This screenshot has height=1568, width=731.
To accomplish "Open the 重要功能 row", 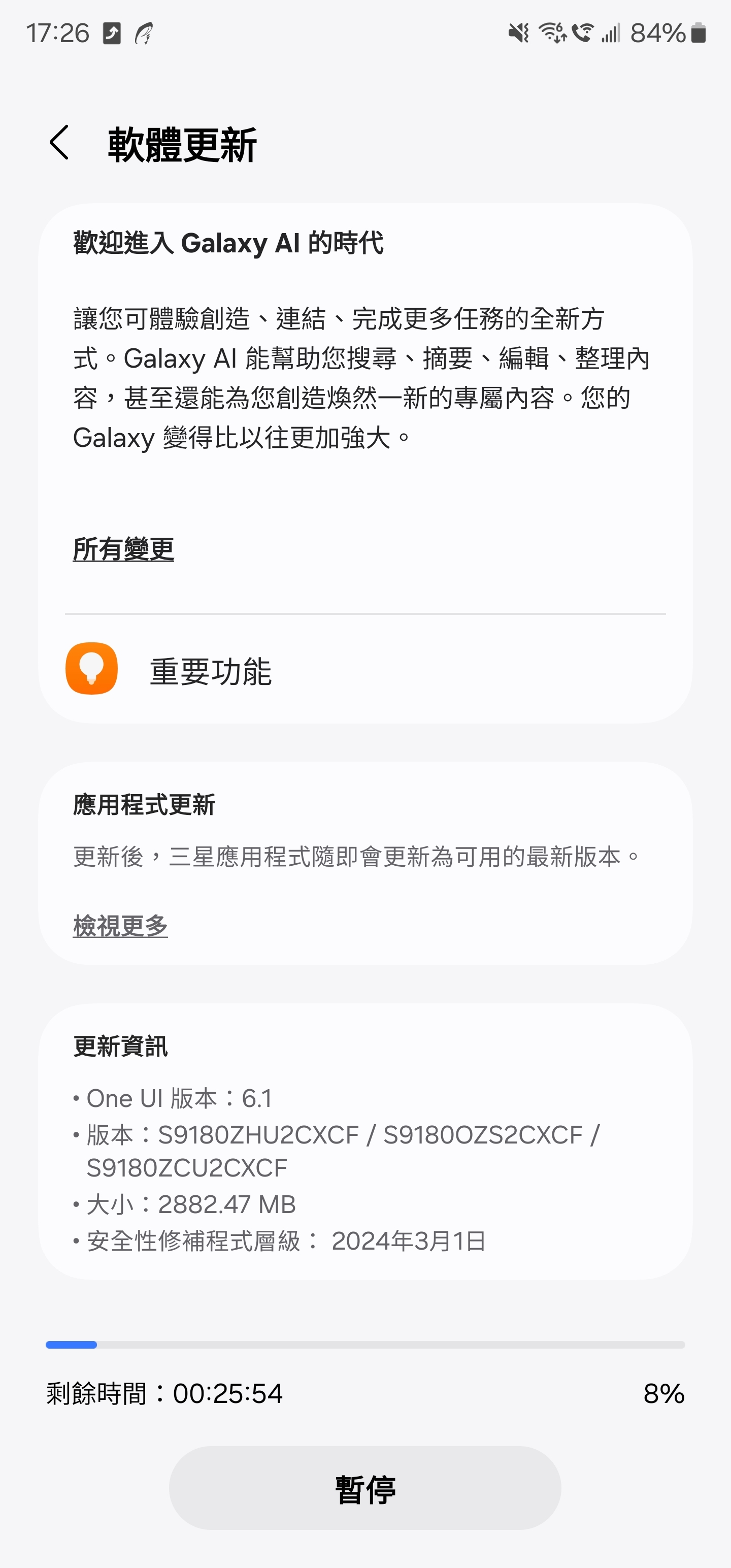I will 365,670.
